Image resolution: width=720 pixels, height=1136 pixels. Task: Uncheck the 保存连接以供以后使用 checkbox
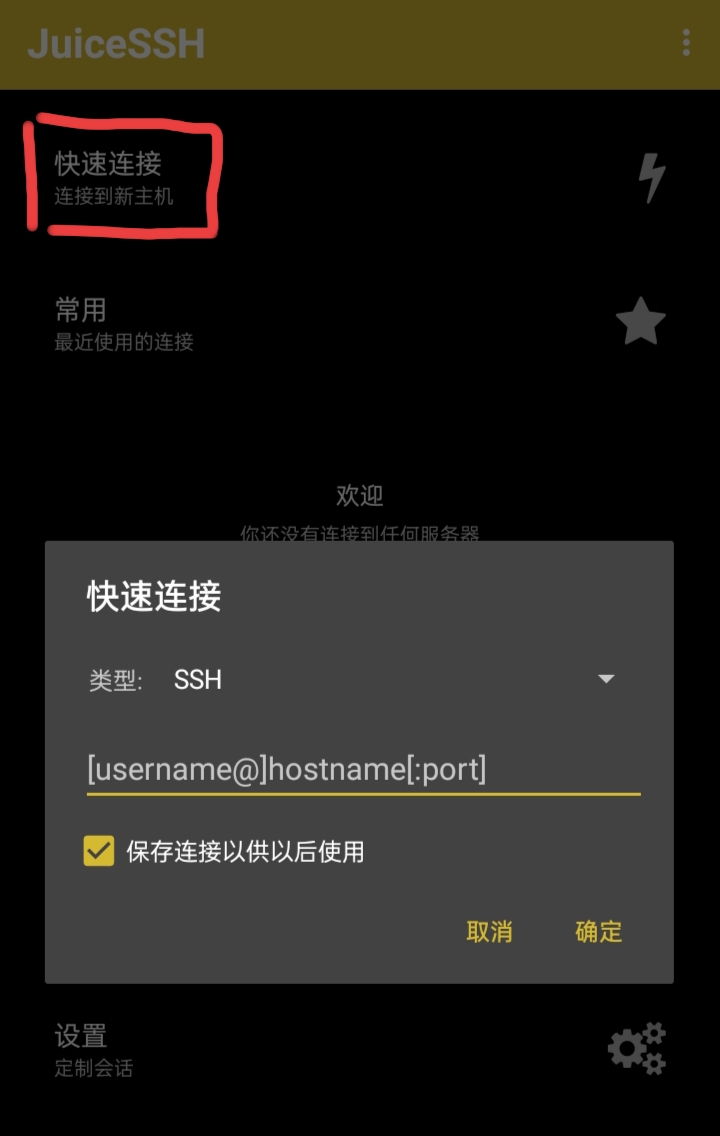[99, 852]
